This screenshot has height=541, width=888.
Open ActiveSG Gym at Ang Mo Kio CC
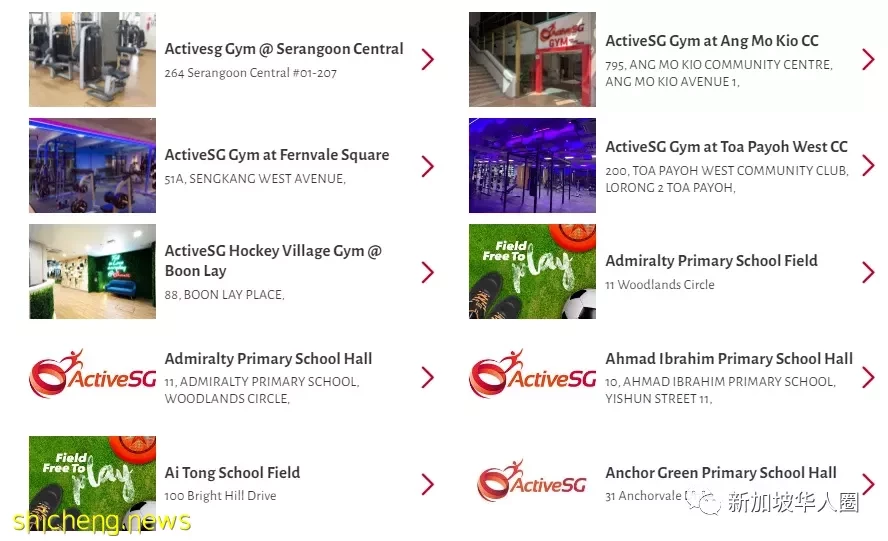click(x=711, y=41)
